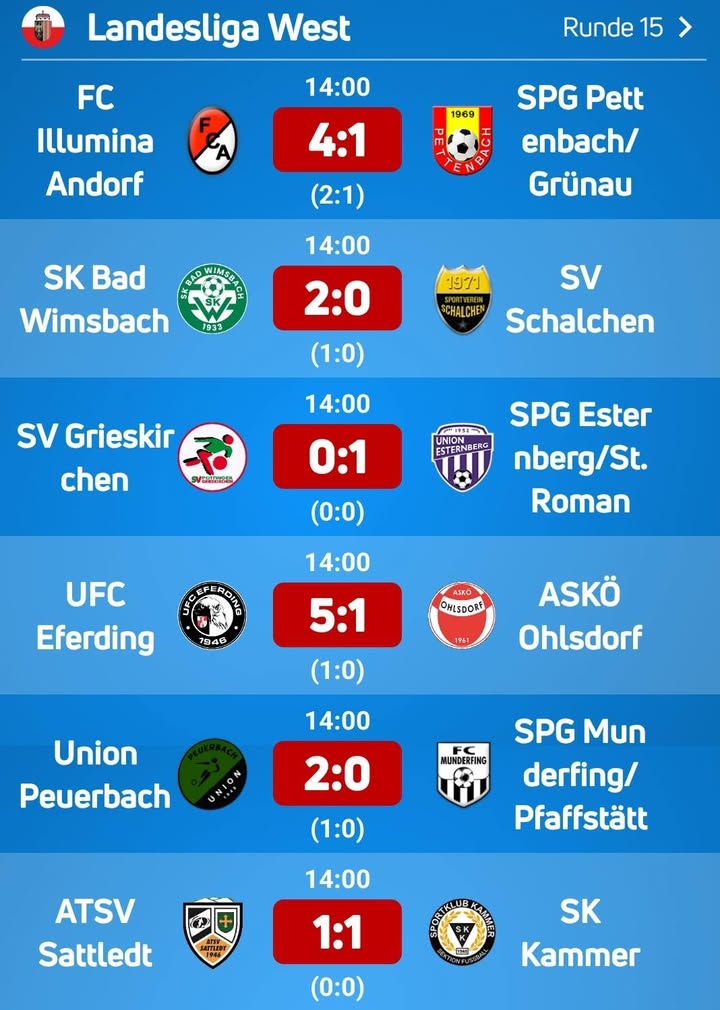View SK Bad Wimsbach vs SV Schalchen match

click(337, 299)
